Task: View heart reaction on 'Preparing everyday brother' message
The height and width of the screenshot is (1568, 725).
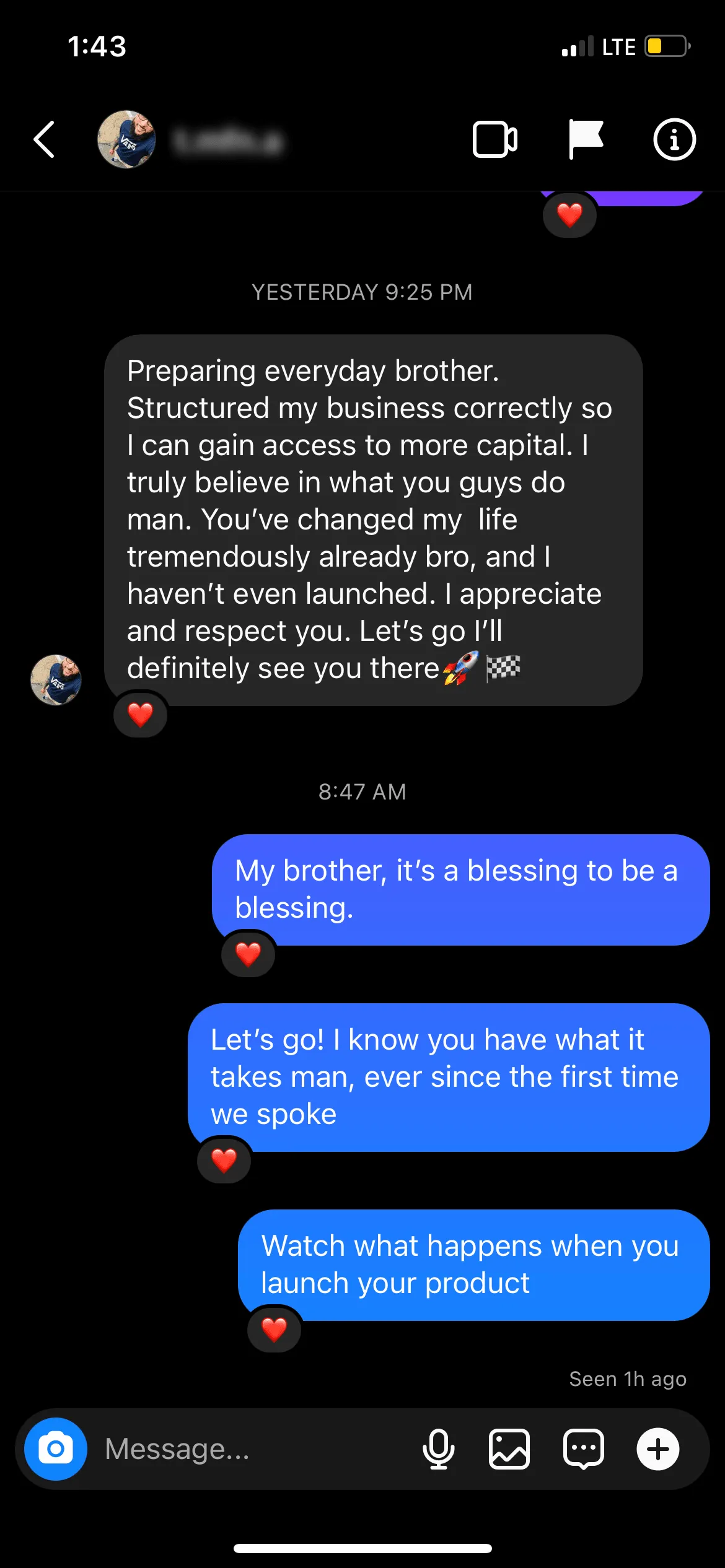Action: point(141,715)
